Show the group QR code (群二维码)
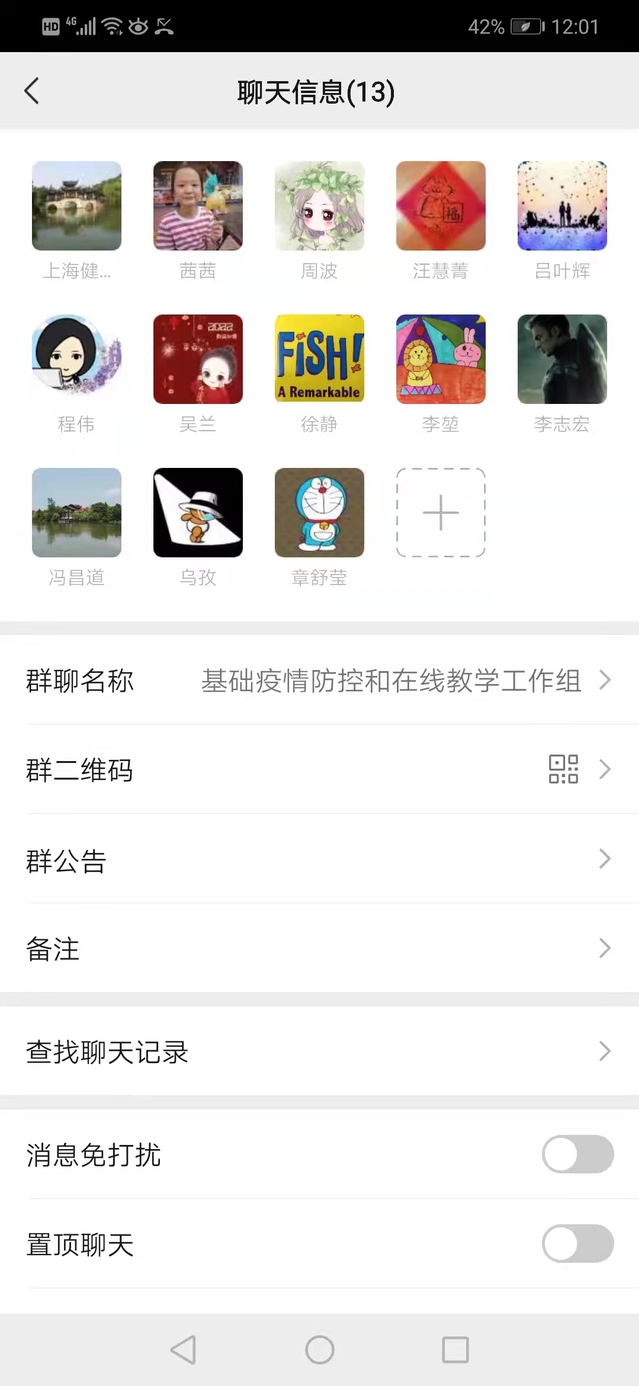The height and width of the screenshot is (1386, 639). pos(319,770)
